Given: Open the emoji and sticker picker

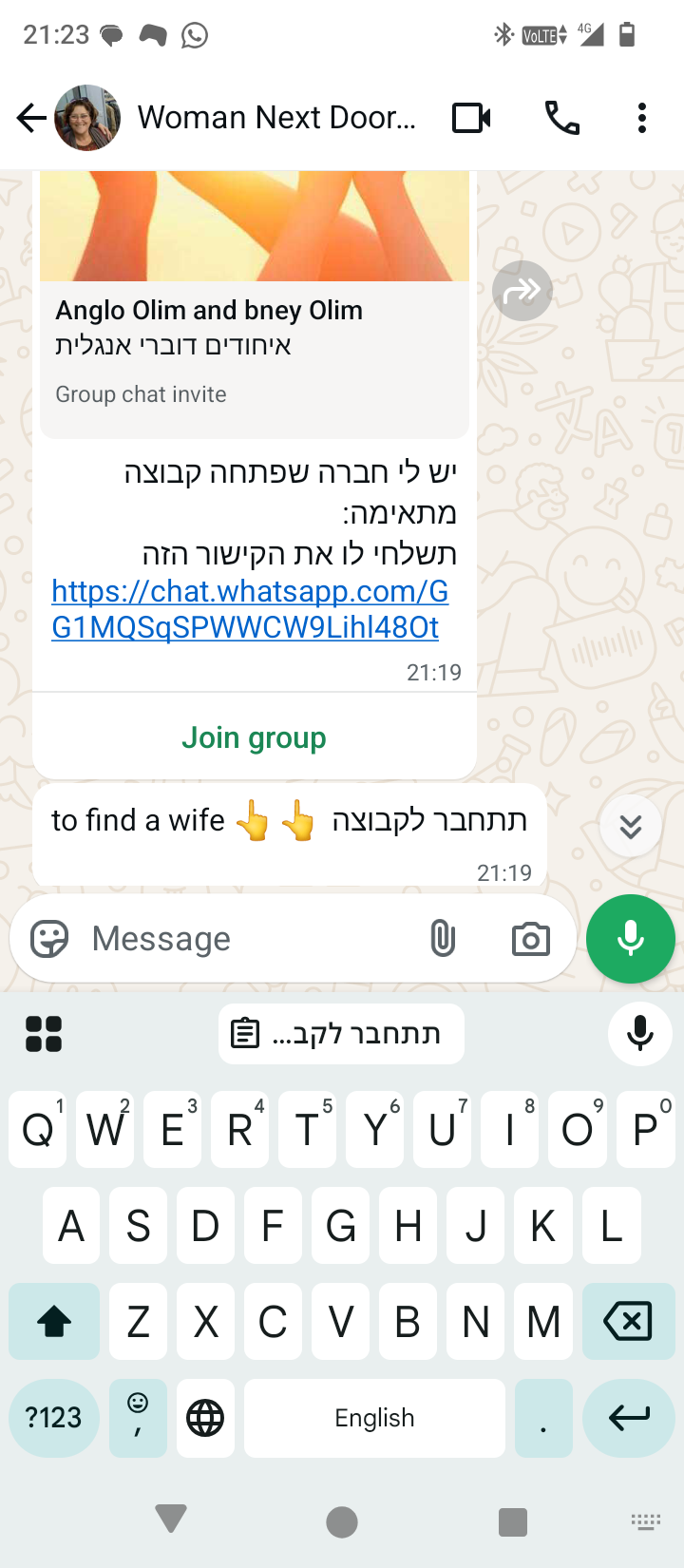Looking at the screenshot, I should [x=49, y=939].
